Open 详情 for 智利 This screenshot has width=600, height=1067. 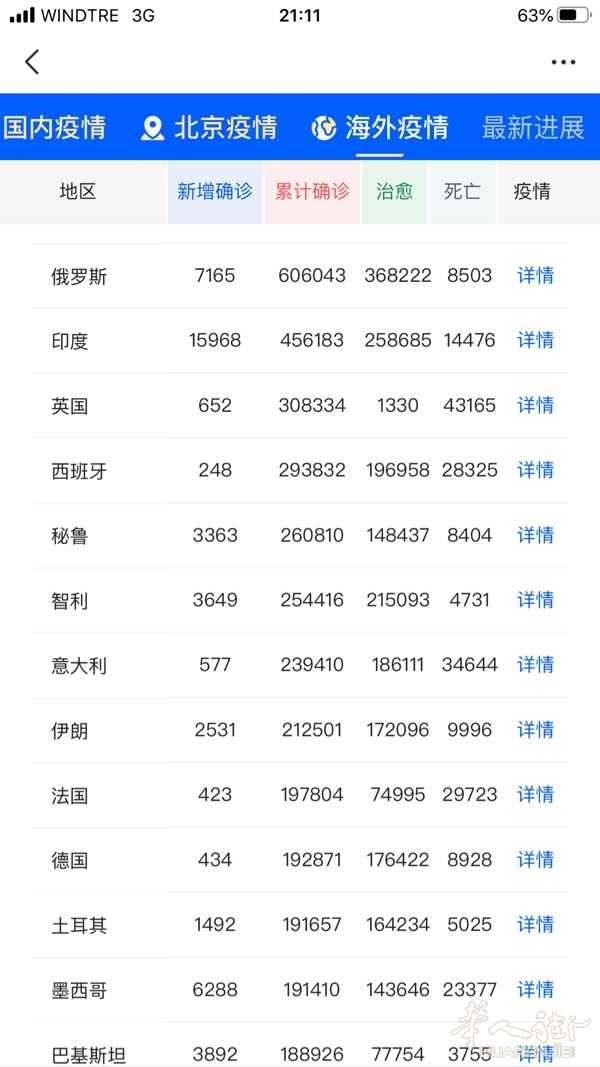535,600
